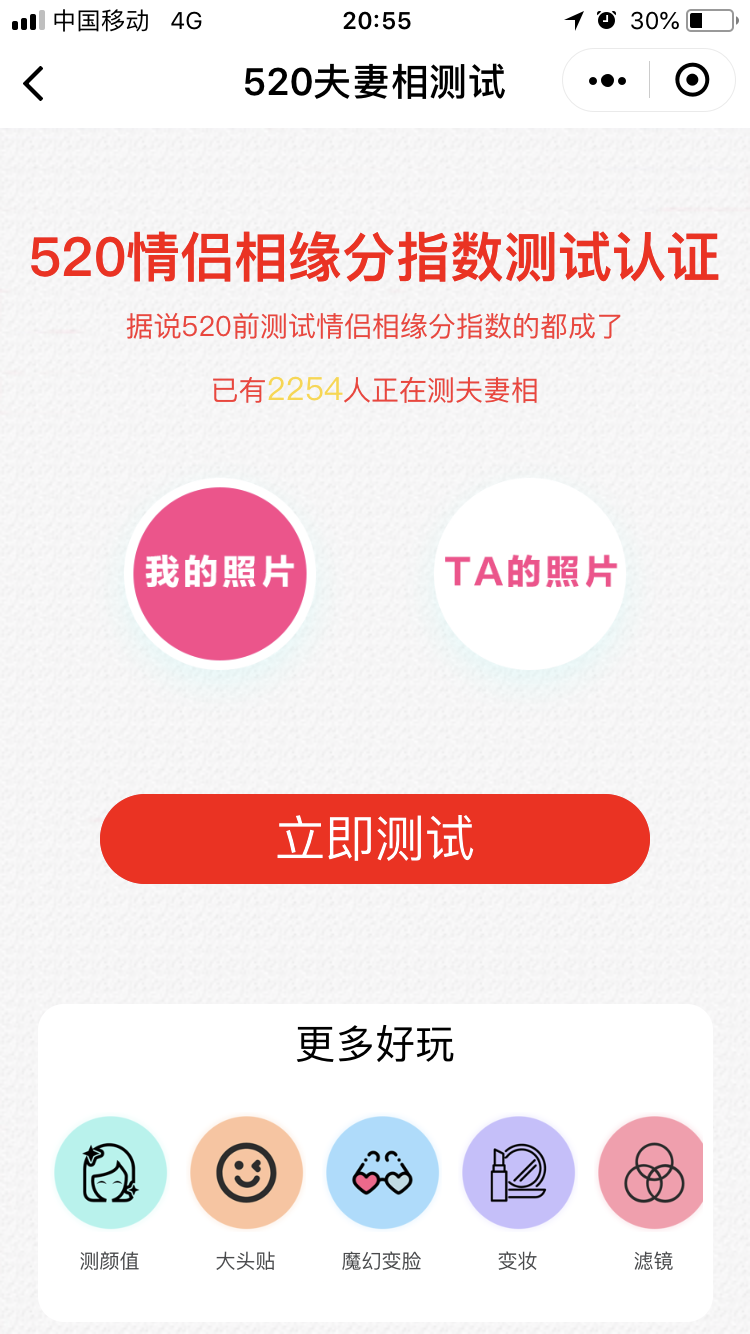
Task: Close the mini program via the circle icon
Action: [692, 81]
